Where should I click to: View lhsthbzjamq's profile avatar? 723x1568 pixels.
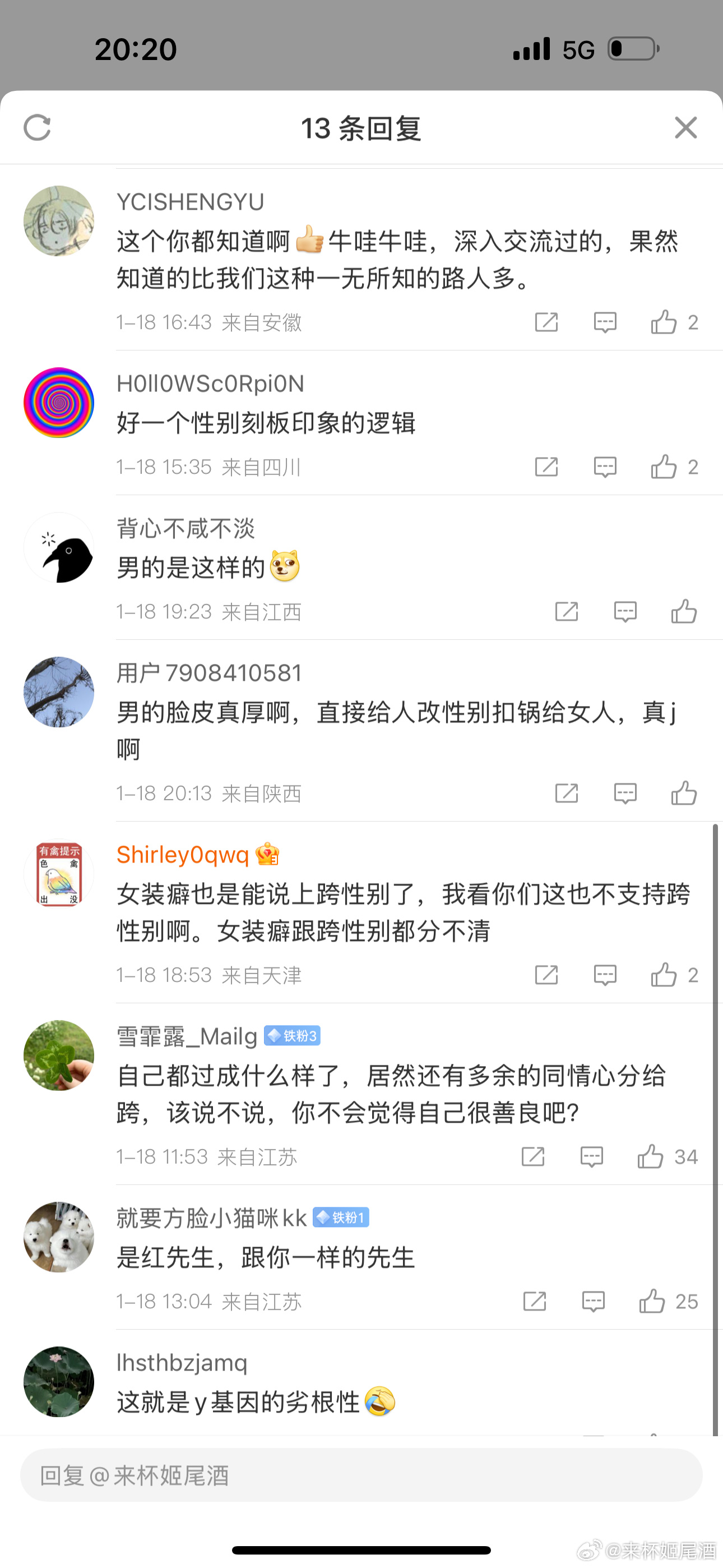(x=59, y=1382)
